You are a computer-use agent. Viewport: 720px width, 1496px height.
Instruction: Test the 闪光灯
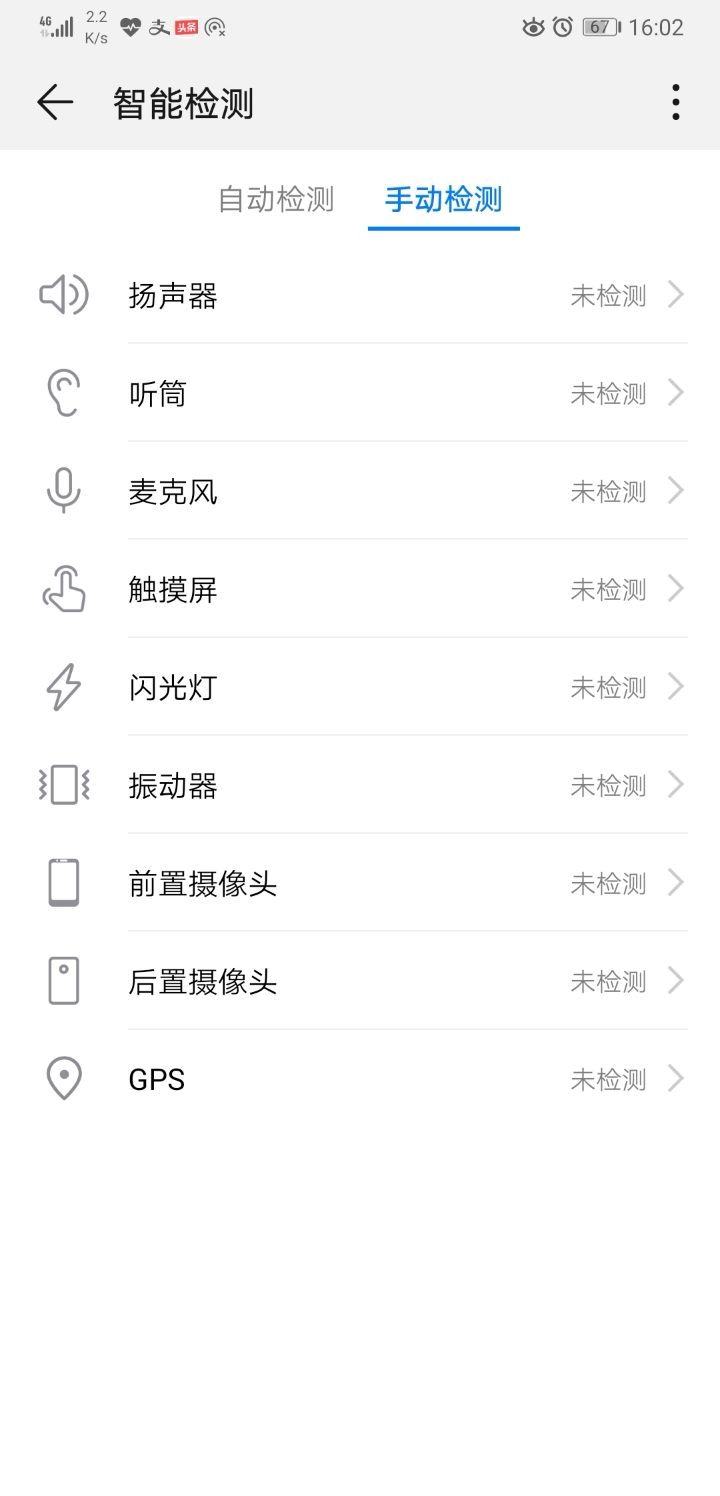360,687
